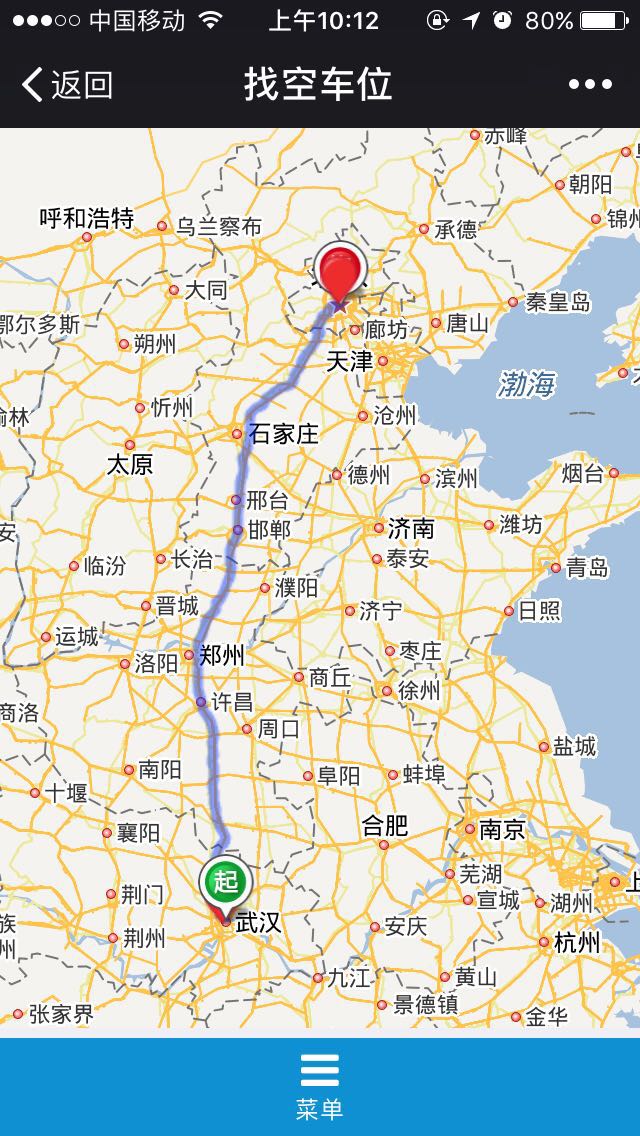Open the 菜单 menu button

click(320, 1086)
